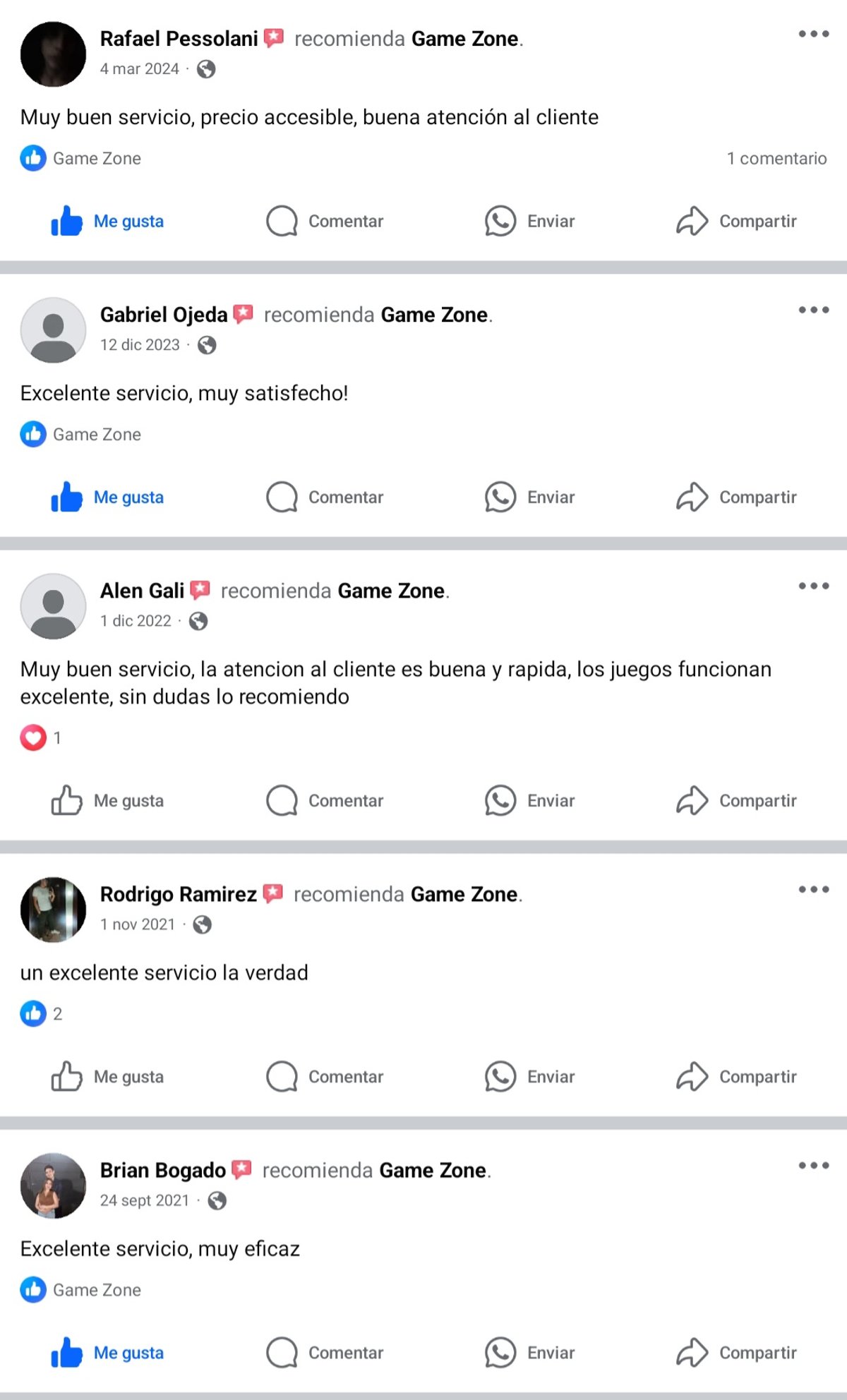
Task: Click the public globe icon on Gabriel's review
Action: (208, 346)
